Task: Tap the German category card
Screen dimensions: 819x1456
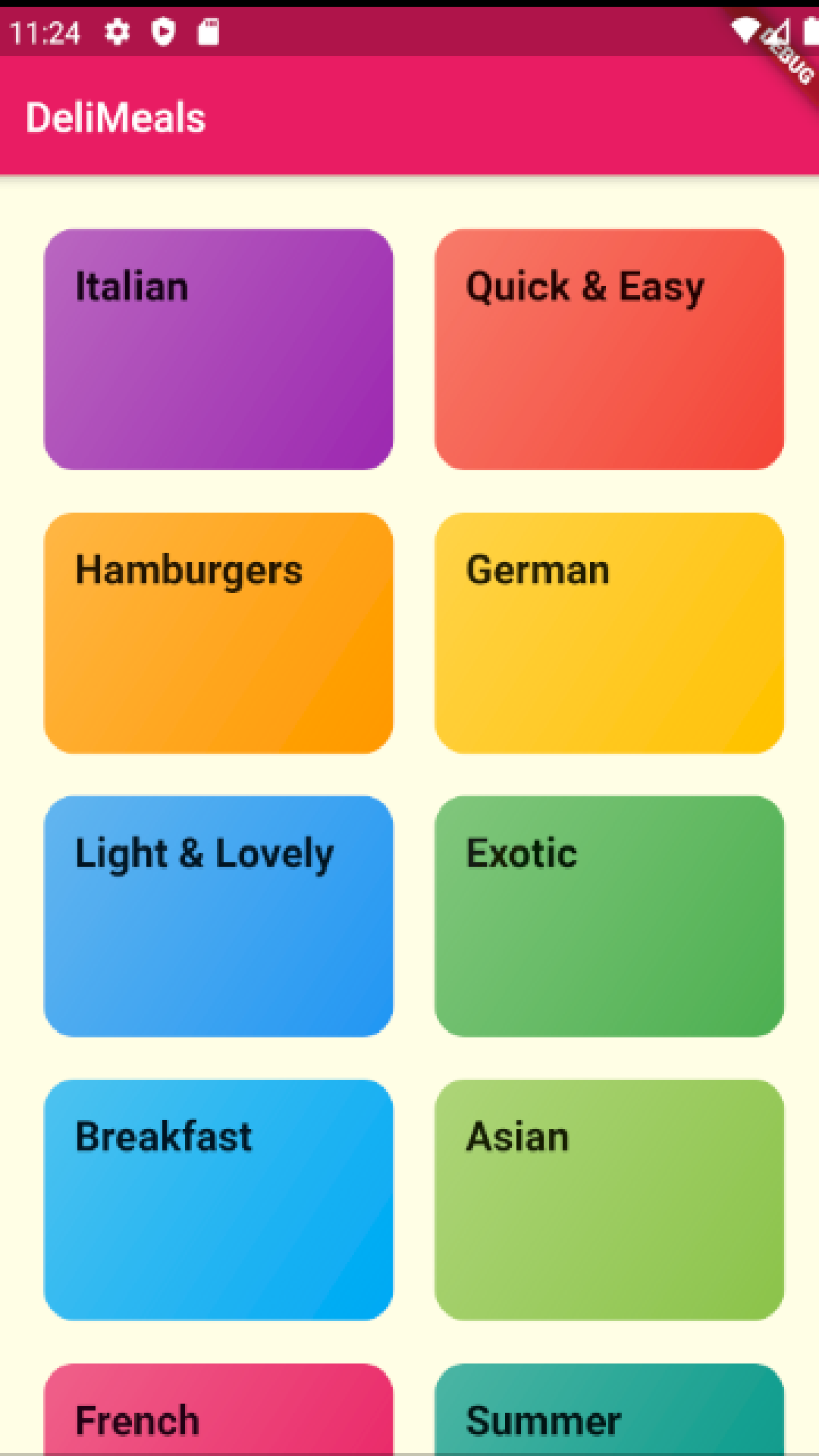Action: pyautogui.click(x=609, y=633)
